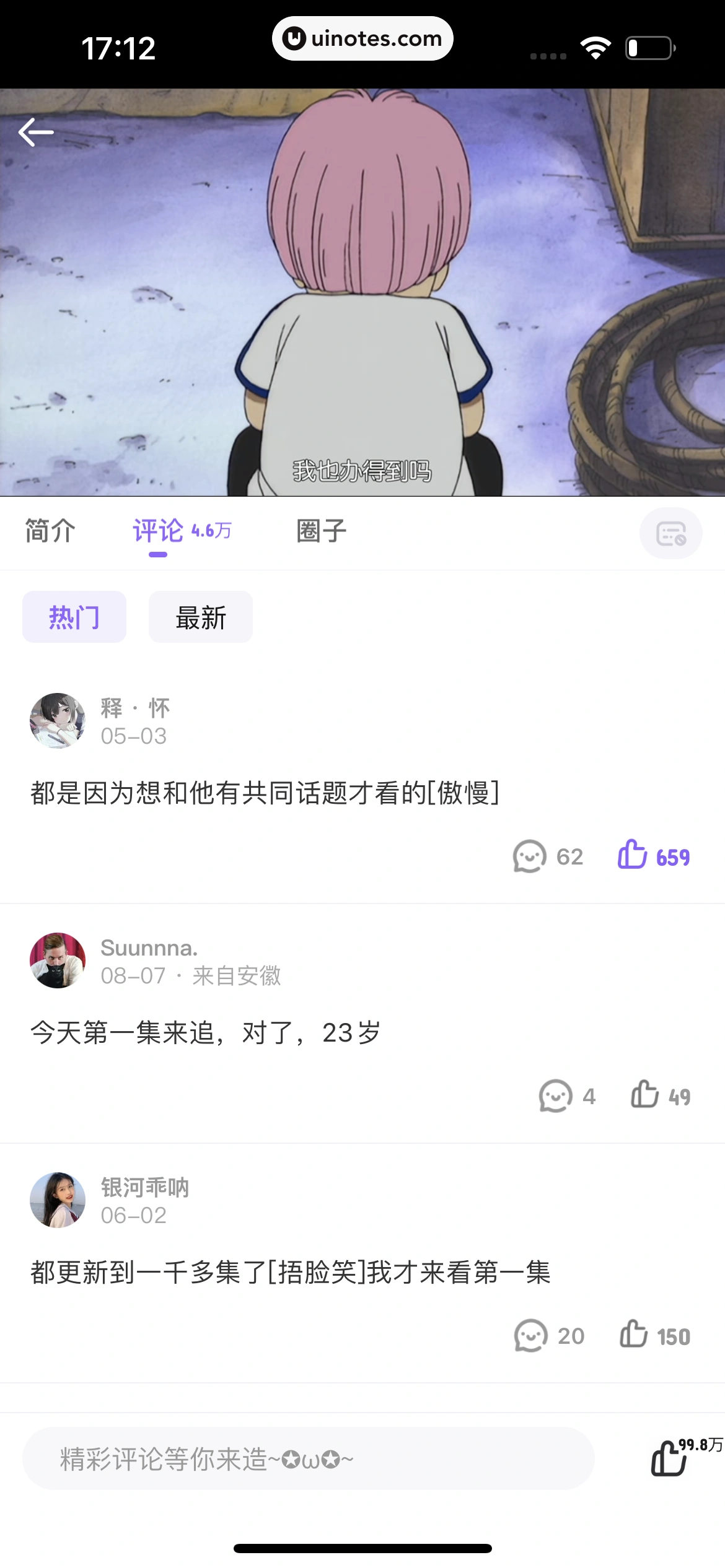Switch to the 简介 tab

point(50,531)
